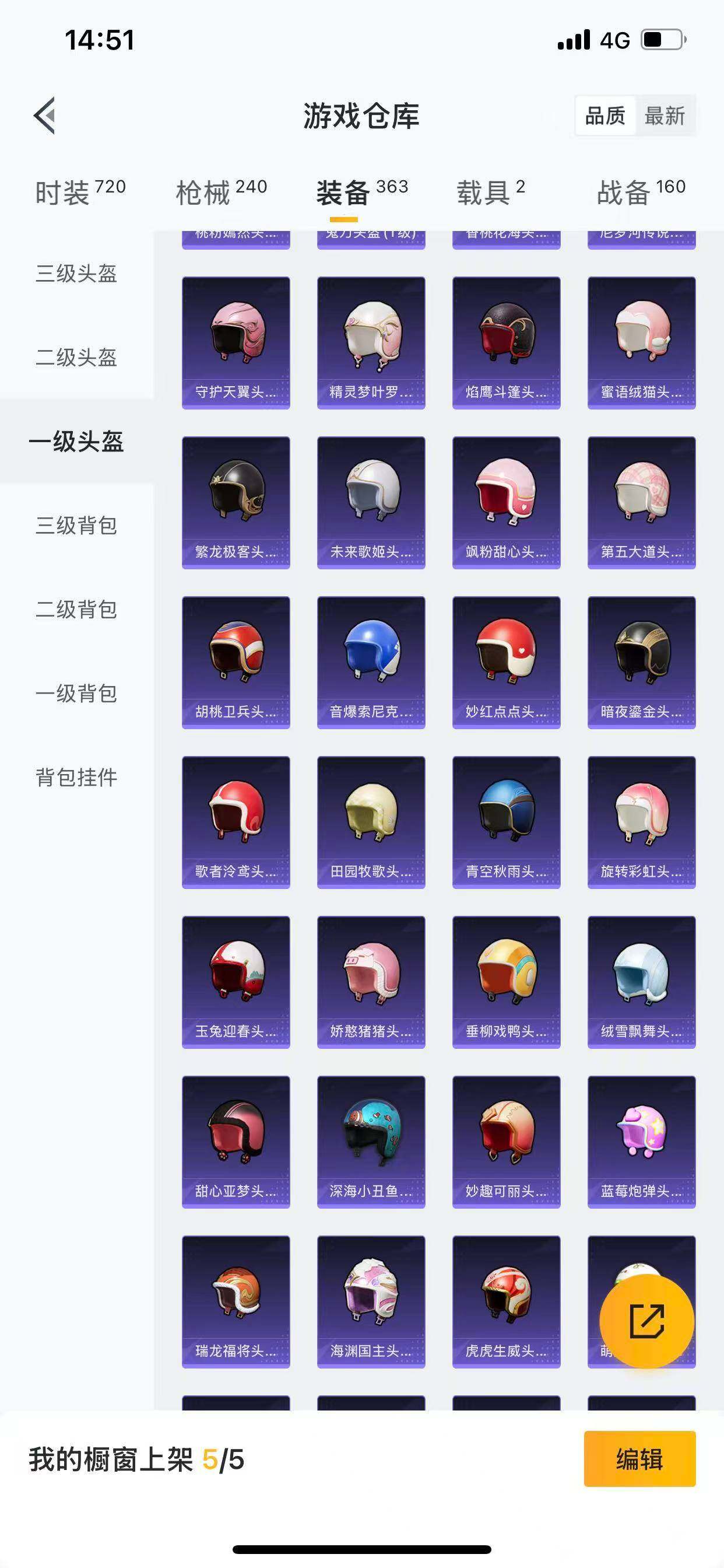This screenshot has width=724, height=1568.
Task: Switch to the 时装 tab
Action: point(80,192)
